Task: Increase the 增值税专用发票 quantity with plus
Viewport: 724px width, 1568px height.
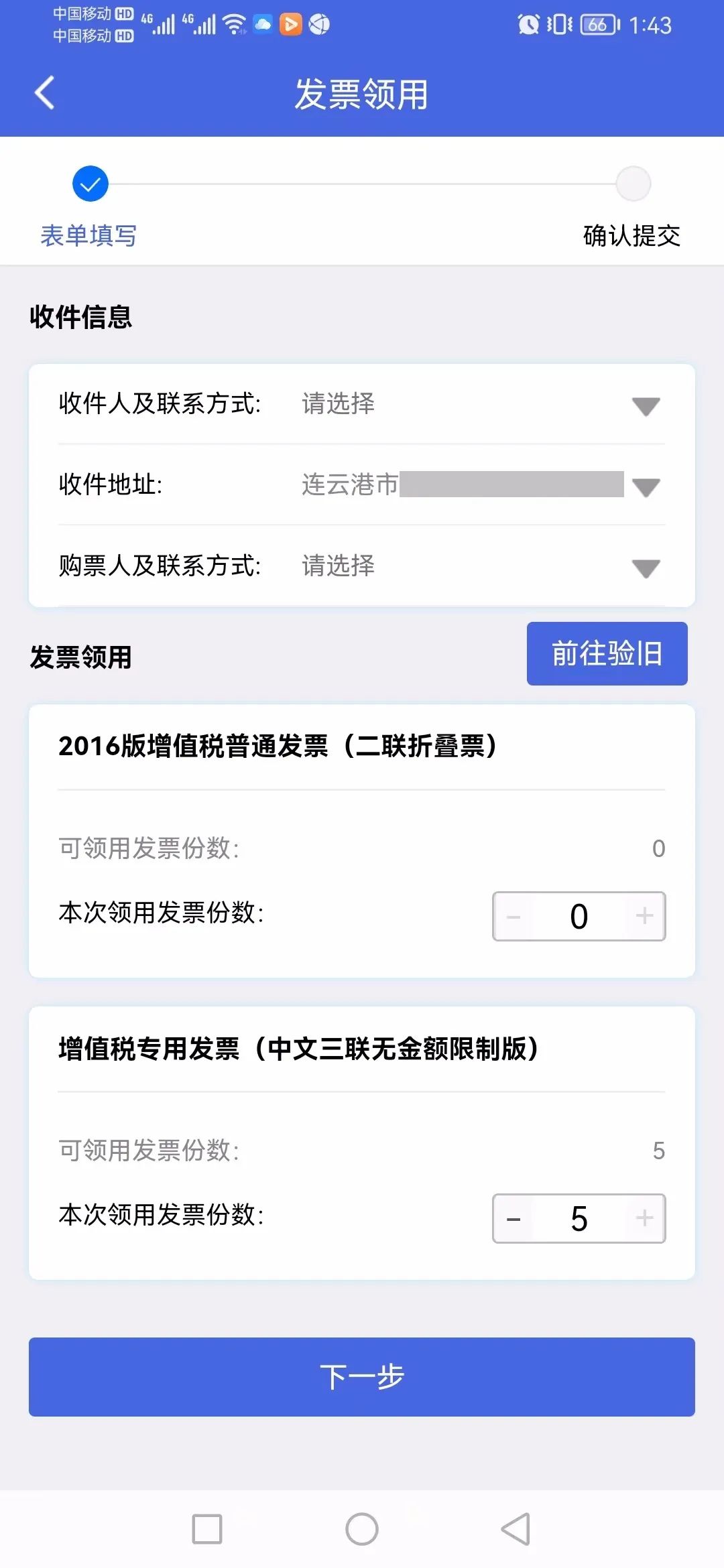Action: [x=644, y=1218]
